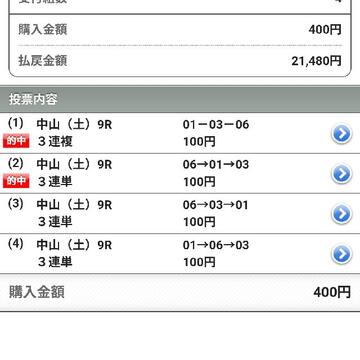Open details of the 01－03－06 3連複 bet
360x360 pixels.
tap(341, 134)
